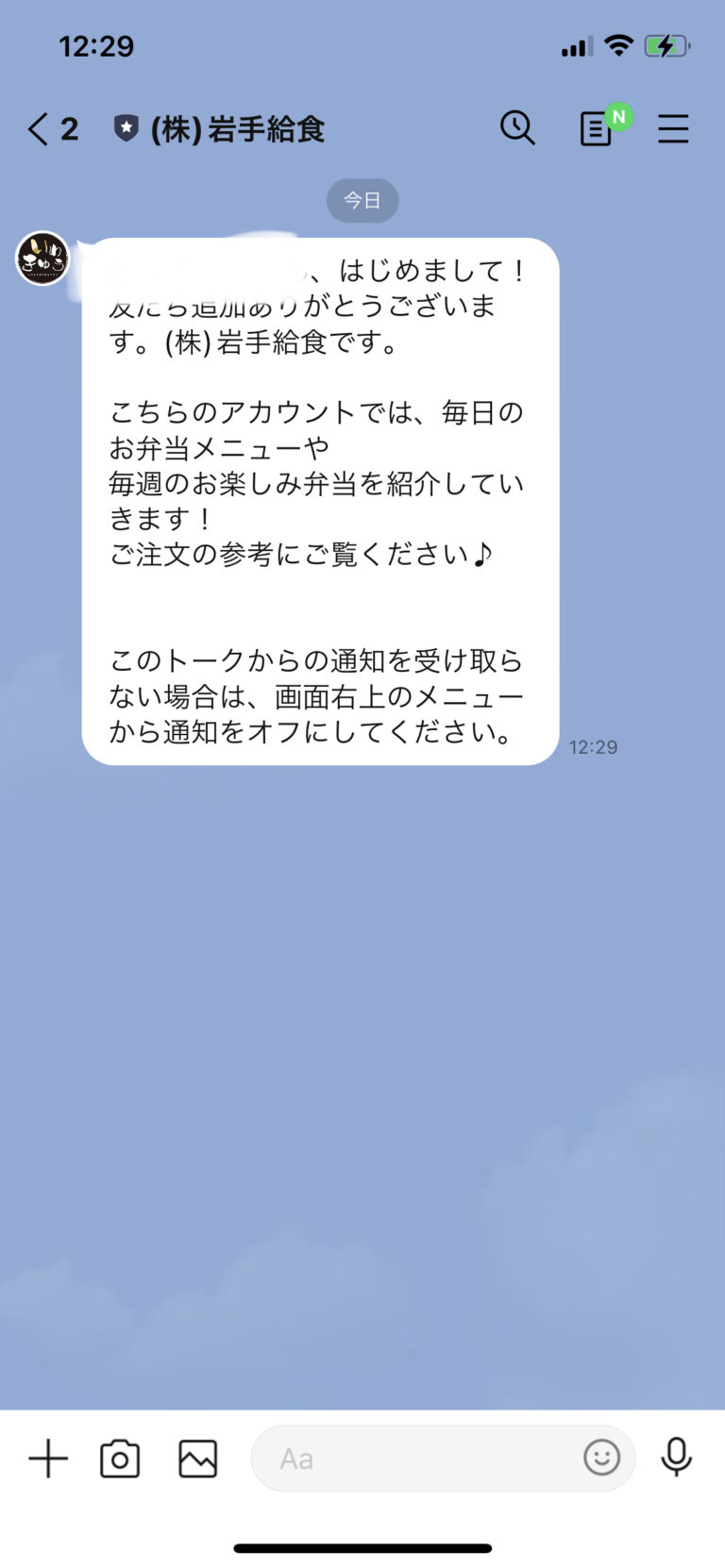Tap the official account shield badge icon

[124, 128]
